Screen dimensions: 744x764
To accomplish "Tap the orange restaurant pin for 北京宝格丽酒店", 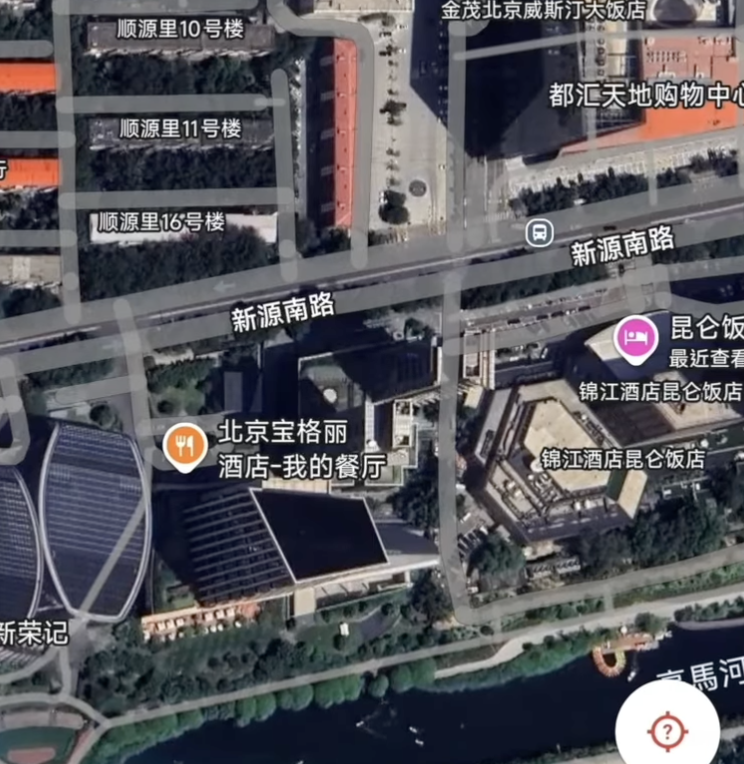I will tap(183, 444).
